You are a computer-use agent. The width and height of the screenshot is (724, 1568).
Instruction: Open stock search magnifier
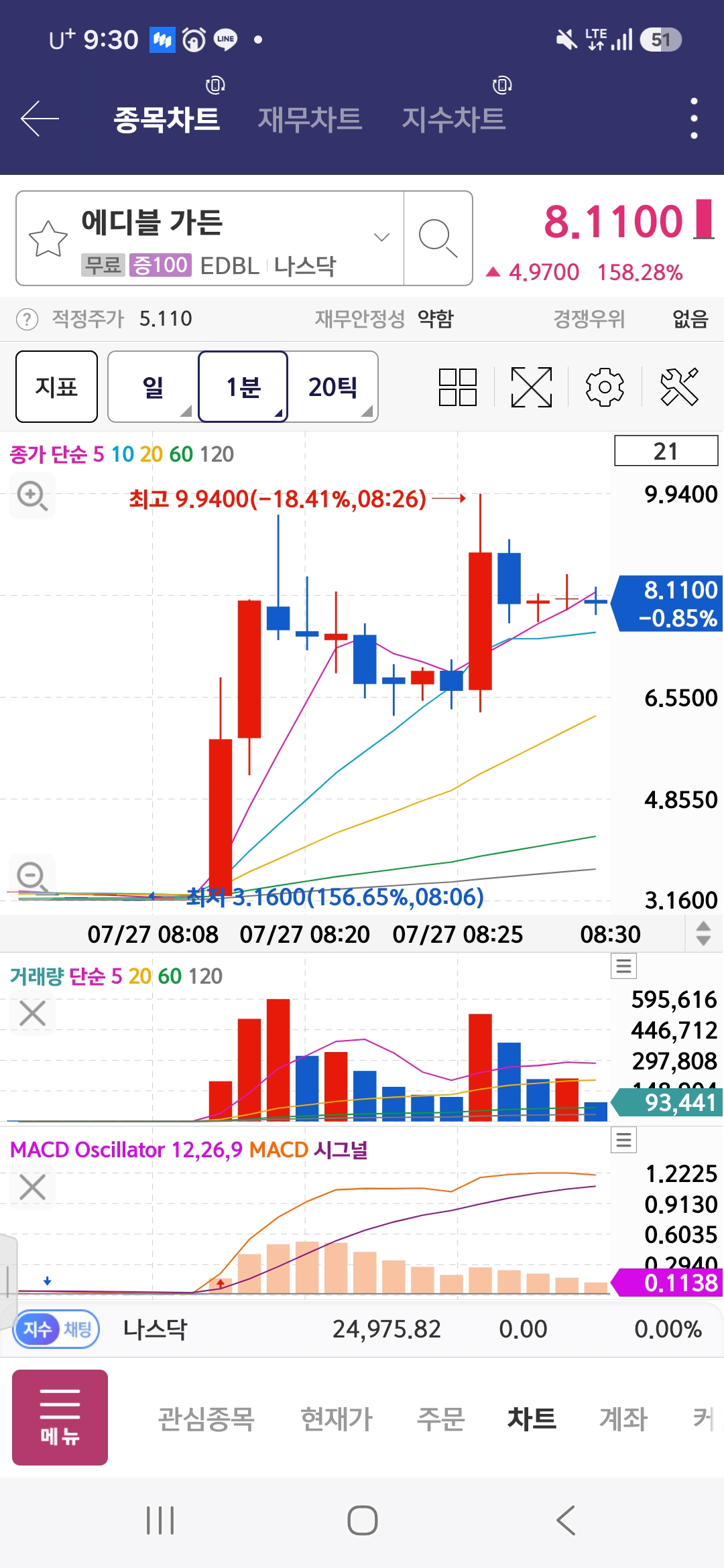[438, 239]
